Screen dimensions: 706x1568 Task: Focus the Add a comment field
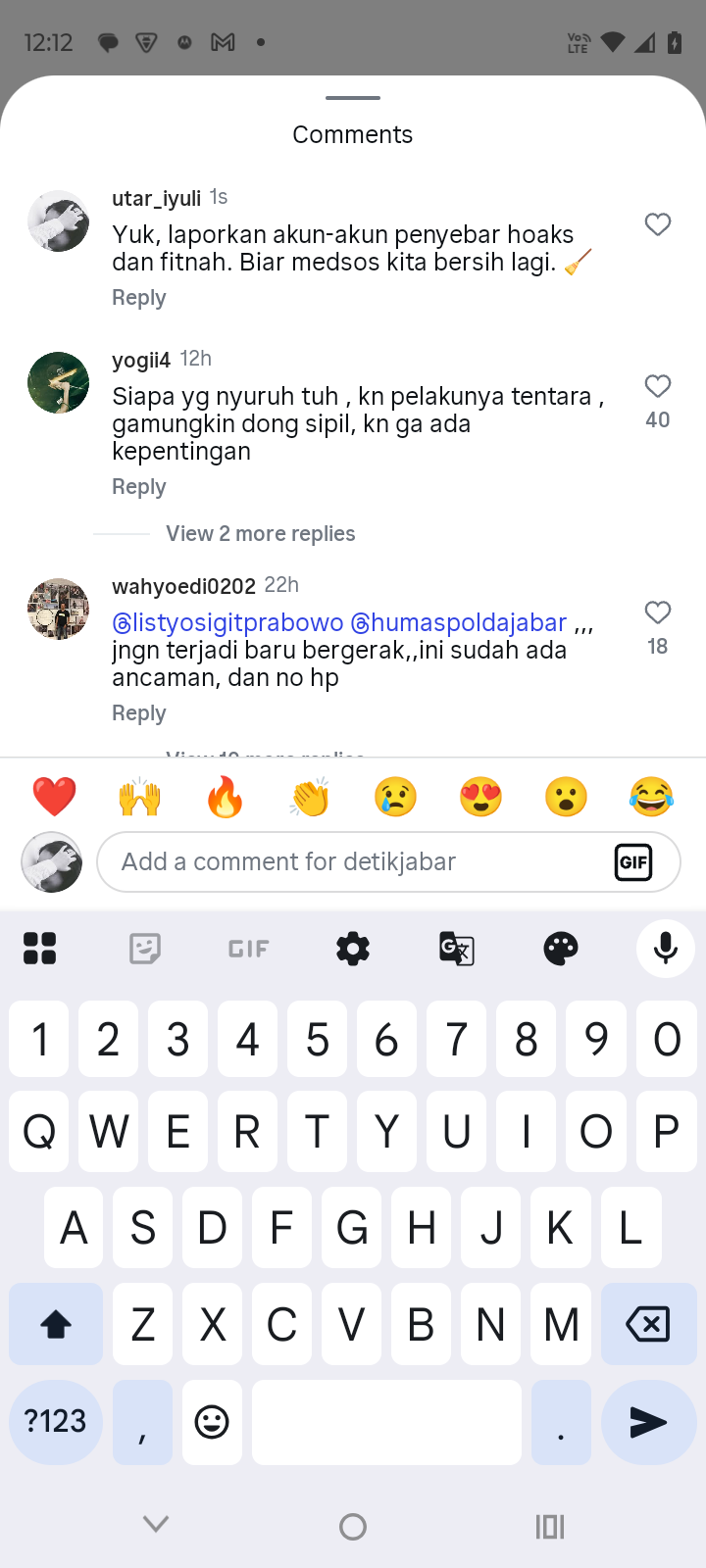353,862
